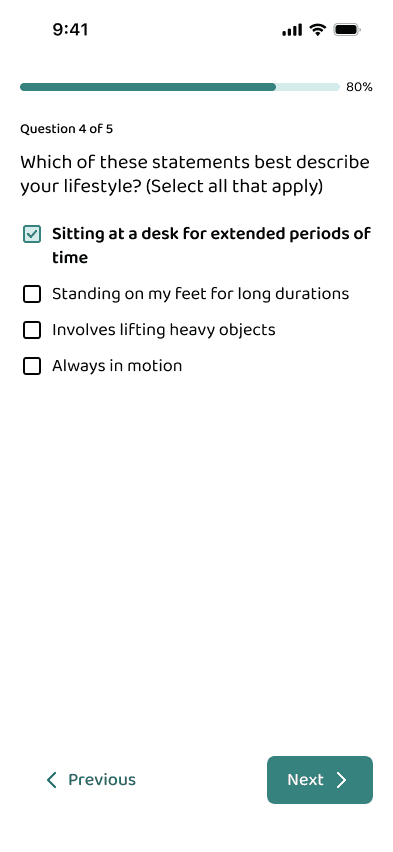The image size is (393, 852).
Task: Check Involves lifting heavy objects
Action: (32, 330)
